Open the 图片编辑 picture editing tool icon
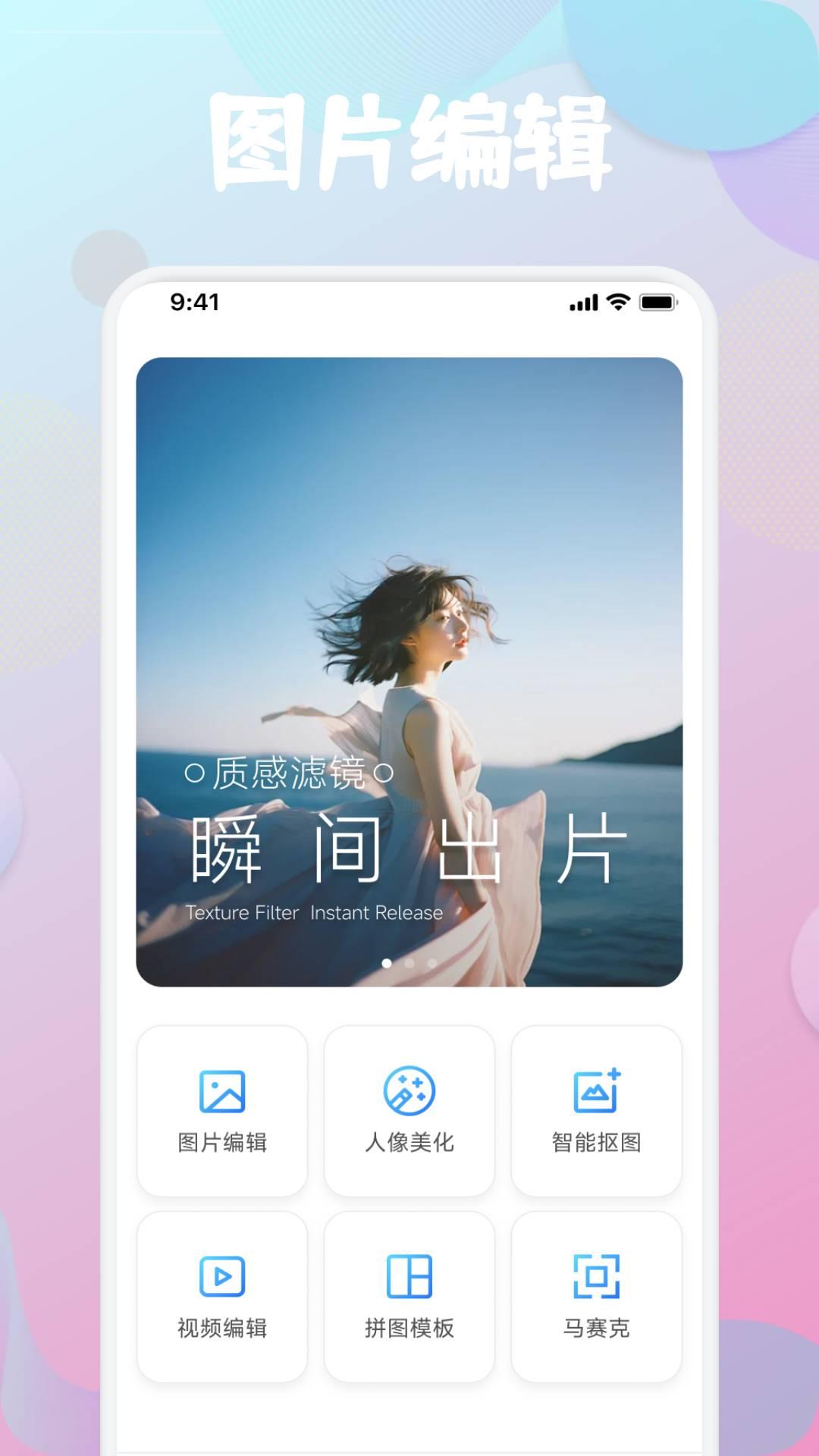 tap(222, 1092)
